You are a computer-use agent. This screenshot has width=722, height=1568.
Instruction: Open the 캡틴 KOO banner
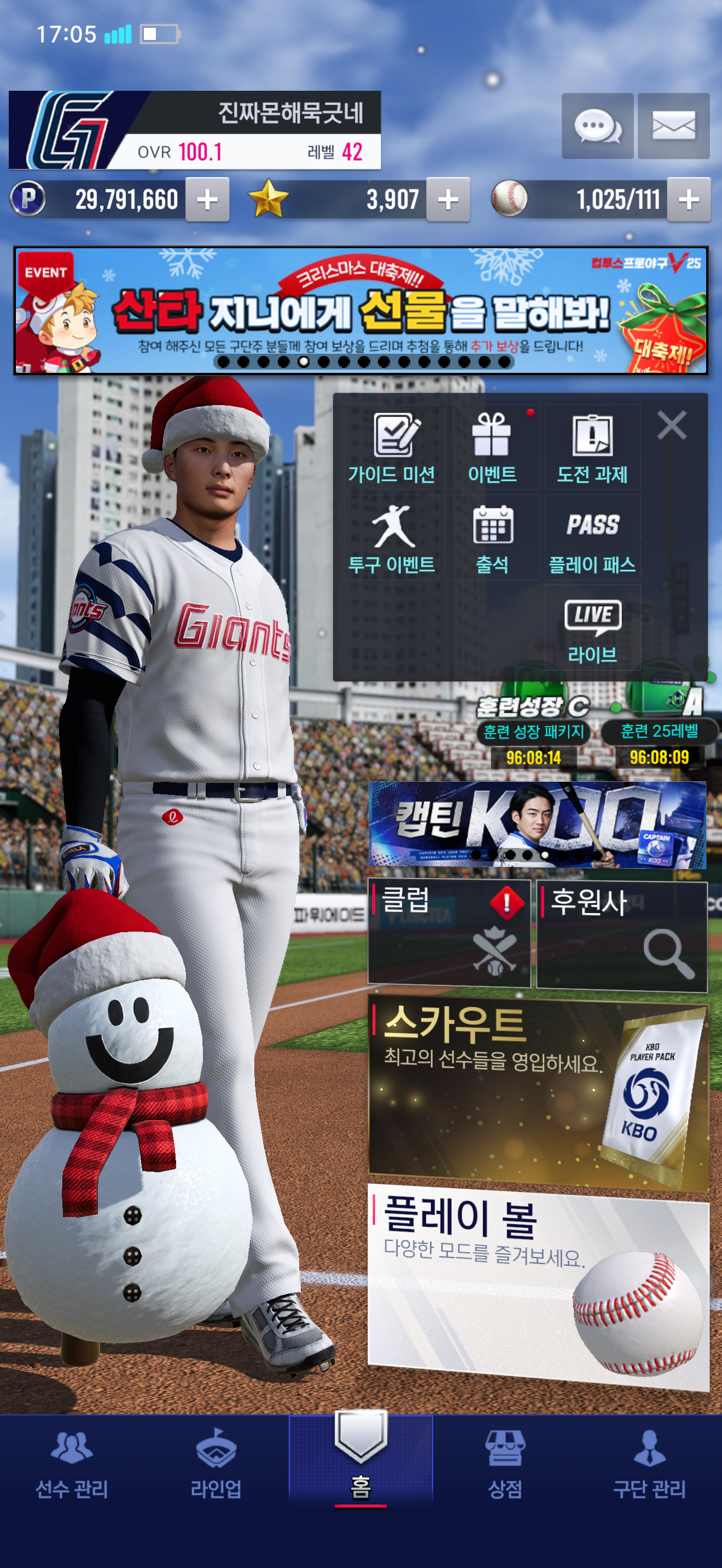coord(537,824)
